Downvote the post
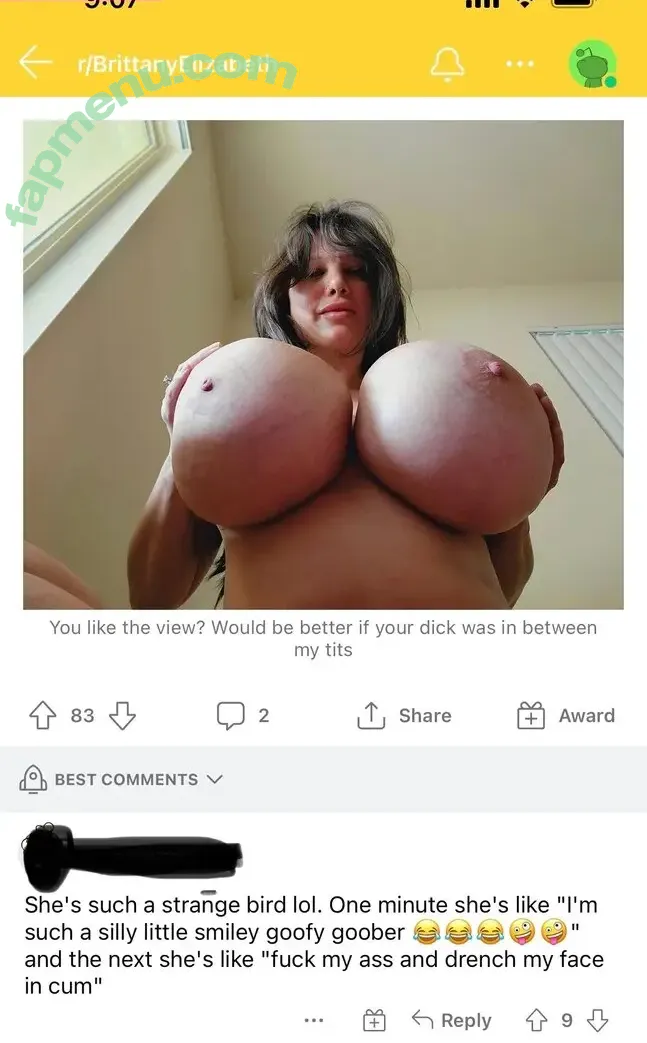The width and height of the screenshot is (647, 1043). point(121,715)
